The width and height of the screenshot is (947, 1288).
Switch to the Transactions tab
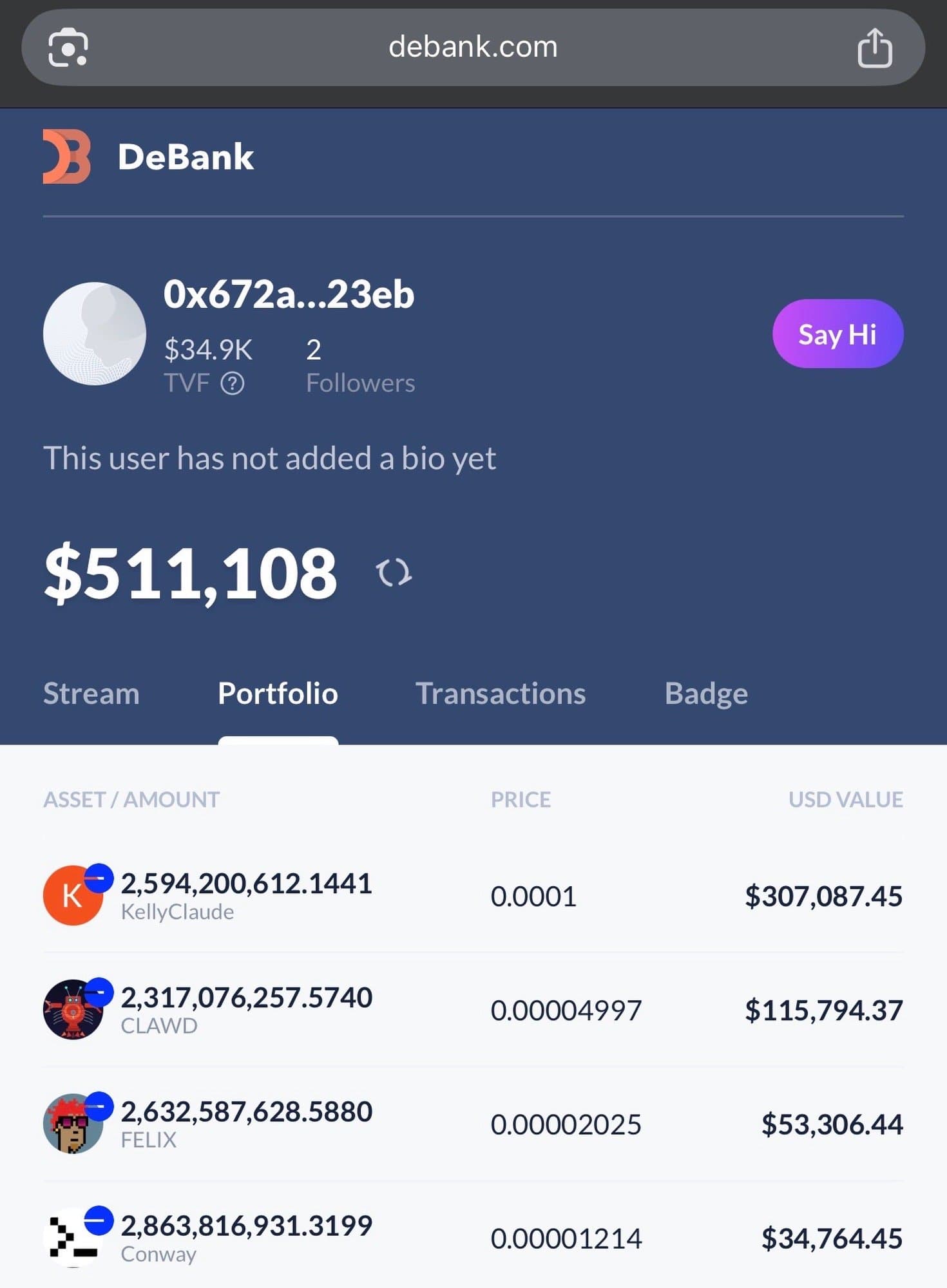pyautogui.click(x=501, y=694)
